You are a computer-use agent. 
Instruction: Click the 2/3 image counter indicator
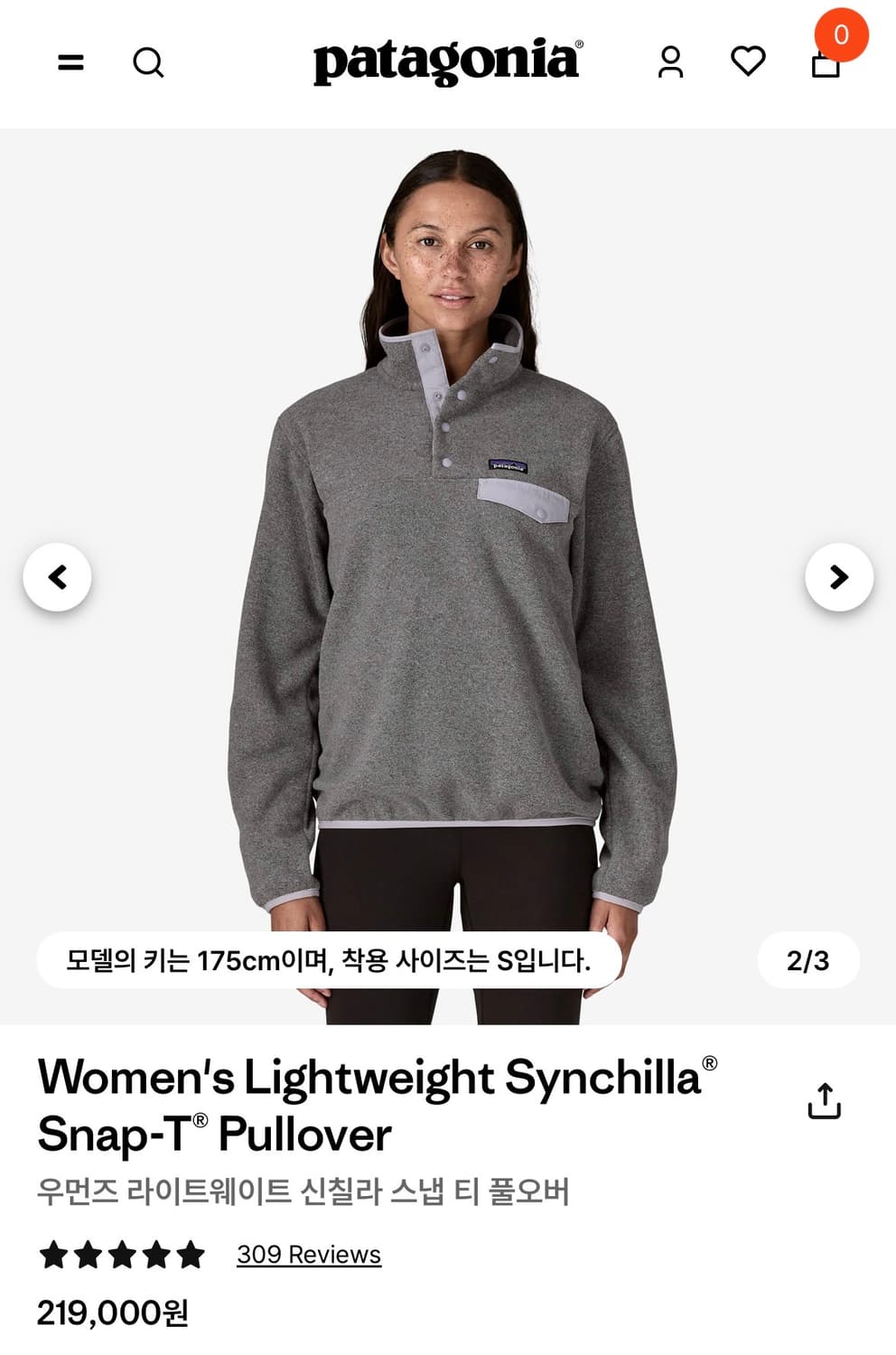point(808,960)
